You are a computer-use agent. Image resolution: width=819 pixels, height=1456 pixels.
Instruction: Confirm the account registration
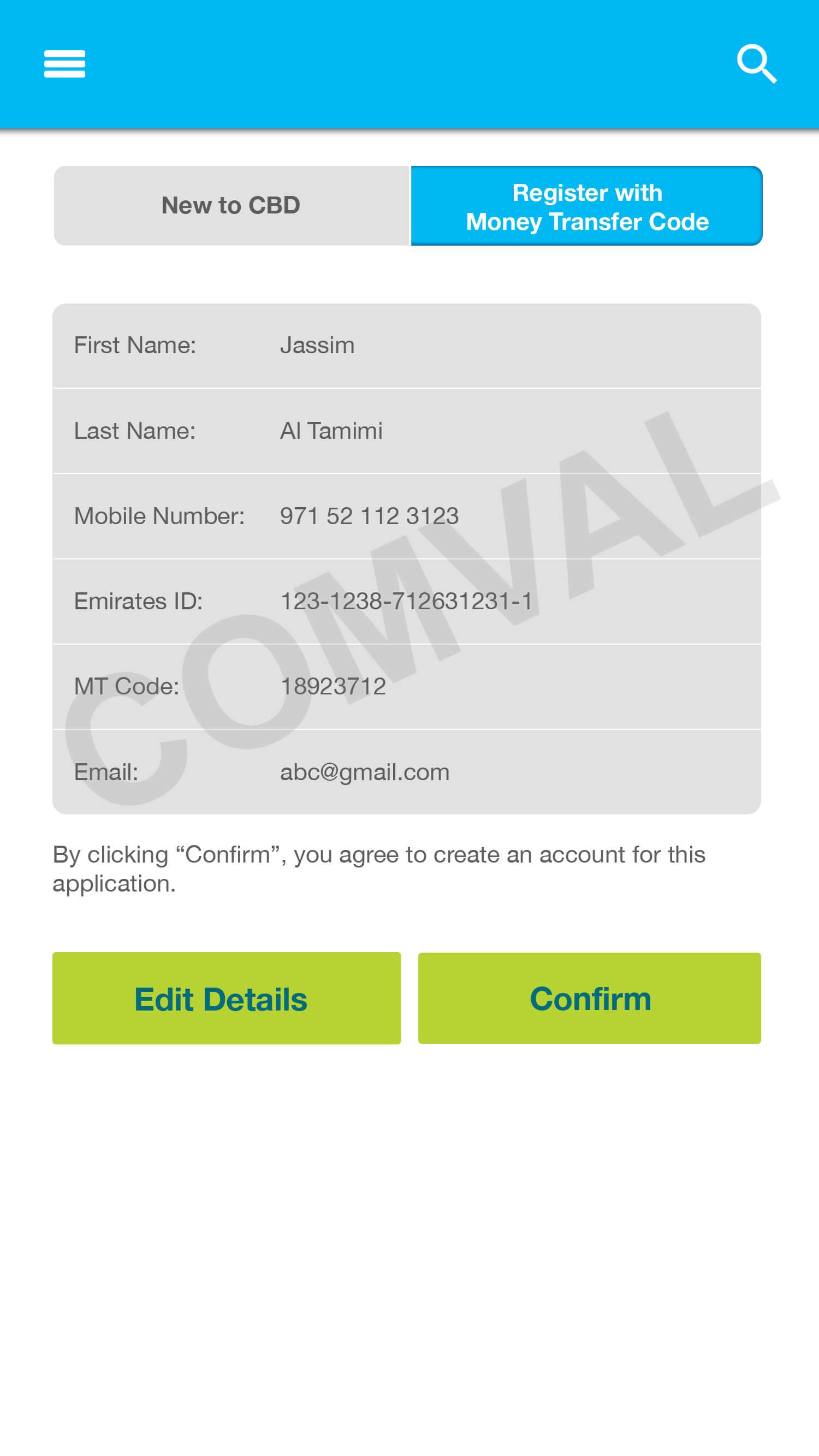589,998
